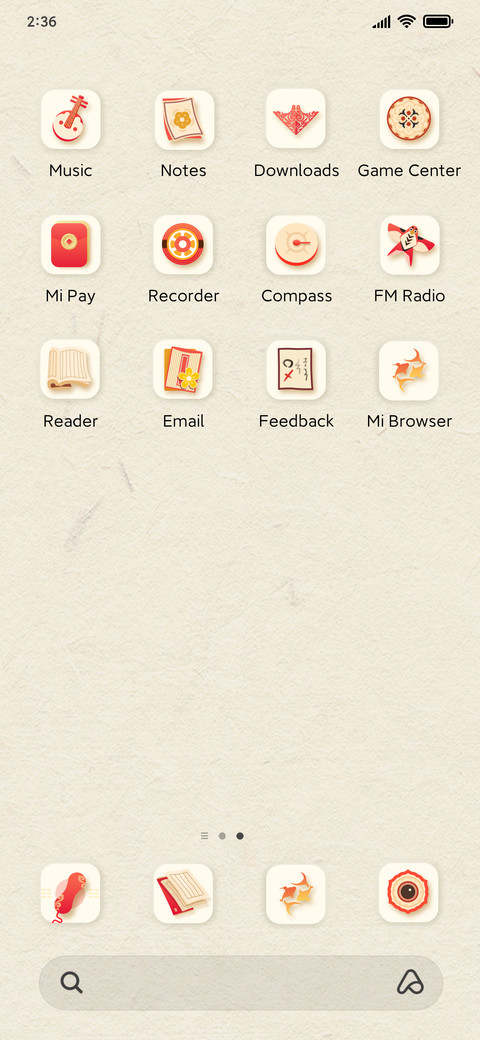Open the browser icon in the dock
This screenshot has height=1040, width=480.
point(296,893)
